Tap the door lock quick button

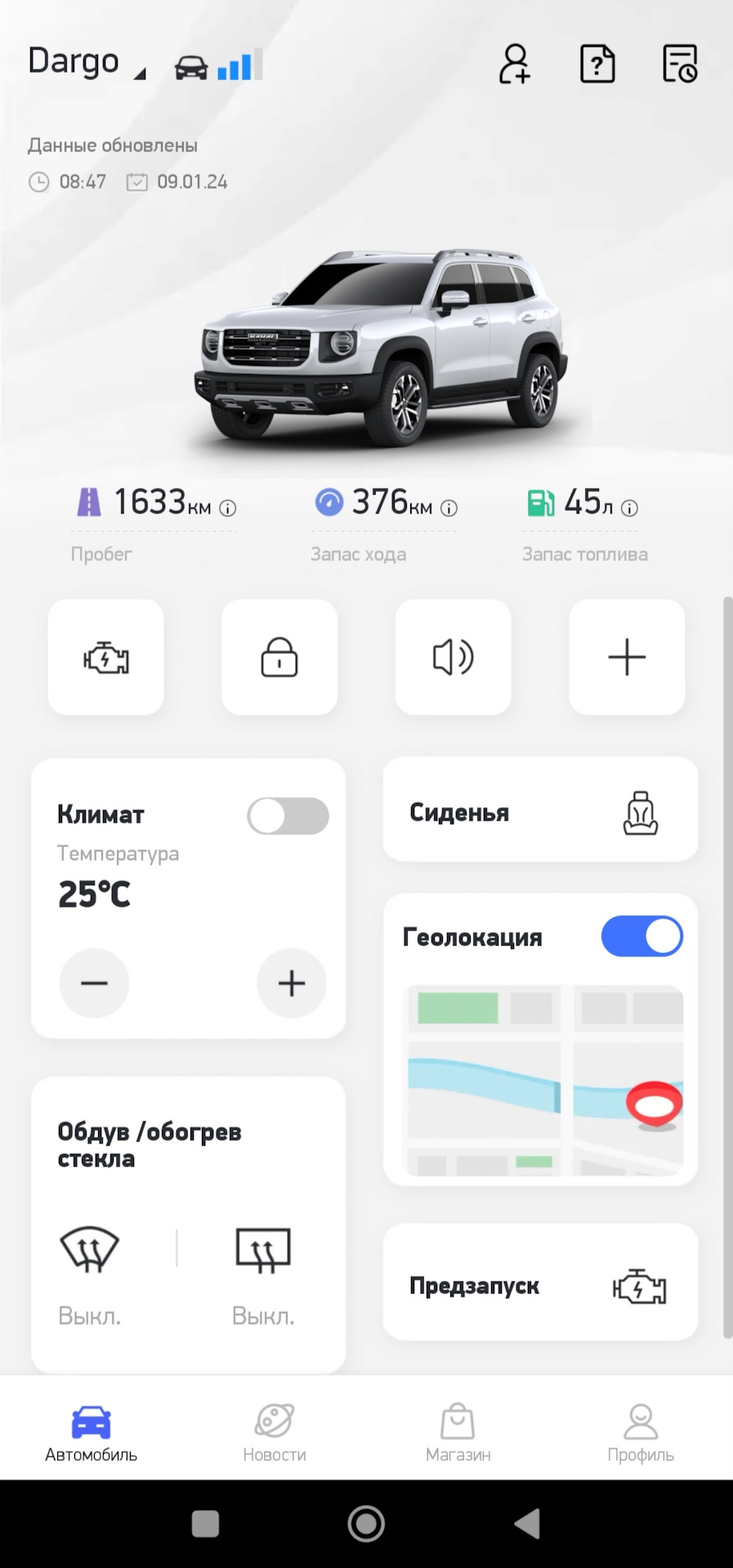(279, 657)
